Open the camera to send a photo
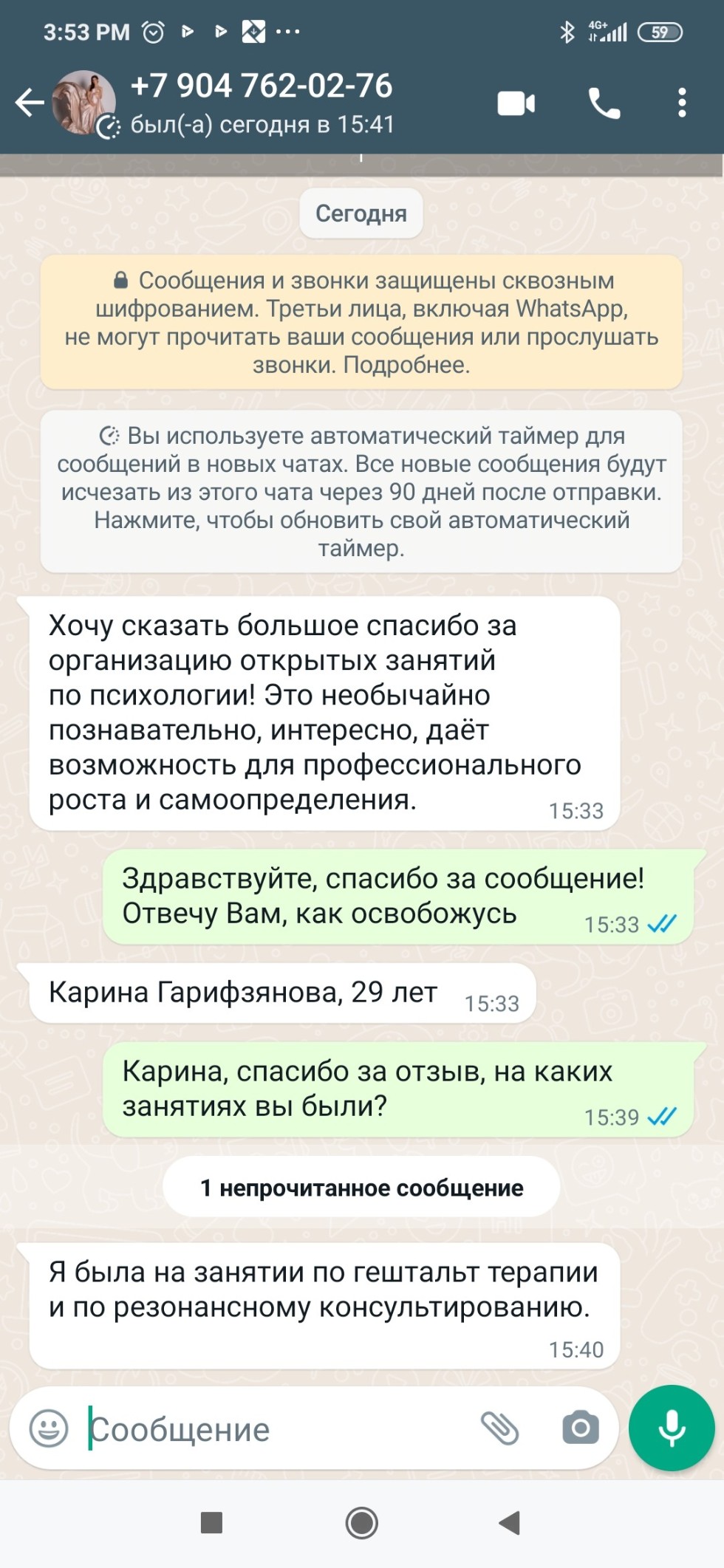This screenshot has height=1568, width=724. click(x=581, y=1428)
